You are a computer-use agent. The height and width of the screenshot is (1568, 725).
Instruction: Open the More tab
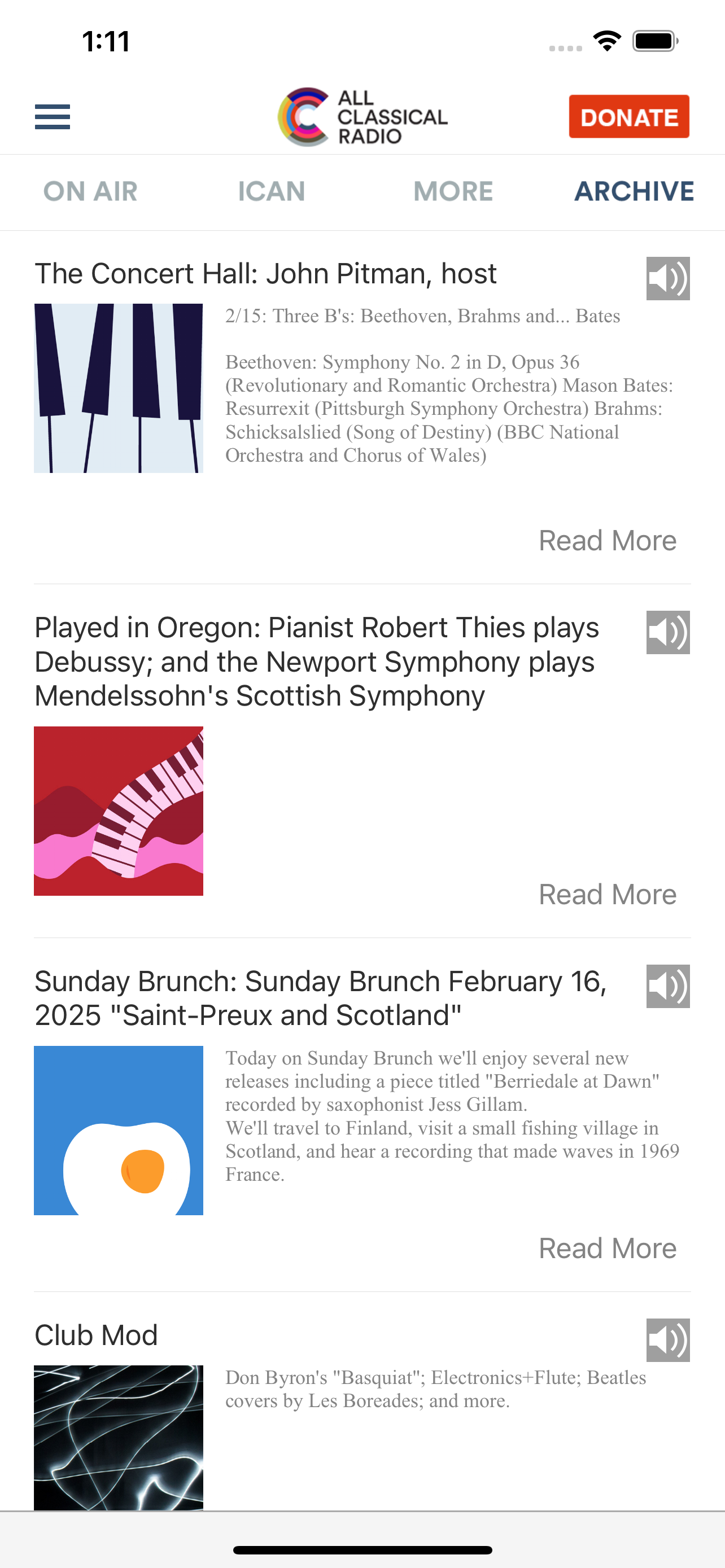coord(453,192)
